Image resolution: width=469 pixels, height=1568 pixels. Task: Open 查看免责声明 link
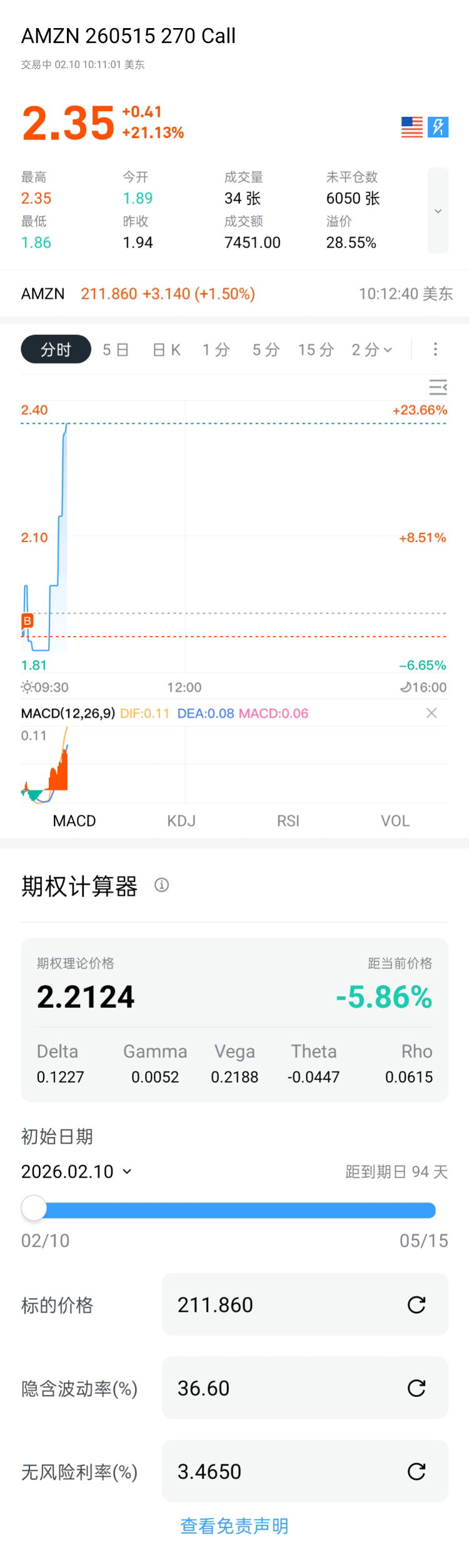(x=234, y=1526)
